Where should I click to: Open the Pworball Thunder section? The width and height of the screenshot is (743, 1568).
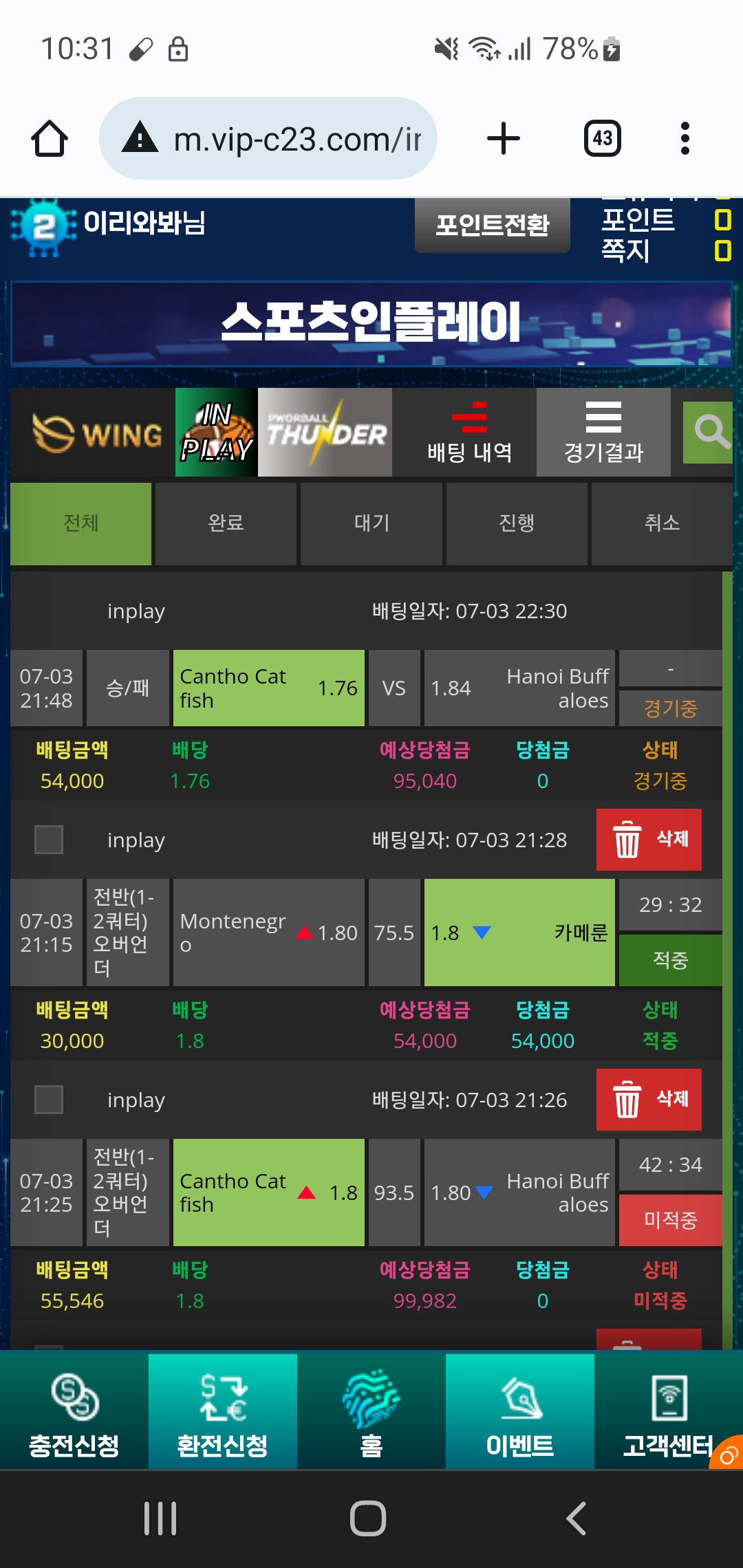click(325, 433)
